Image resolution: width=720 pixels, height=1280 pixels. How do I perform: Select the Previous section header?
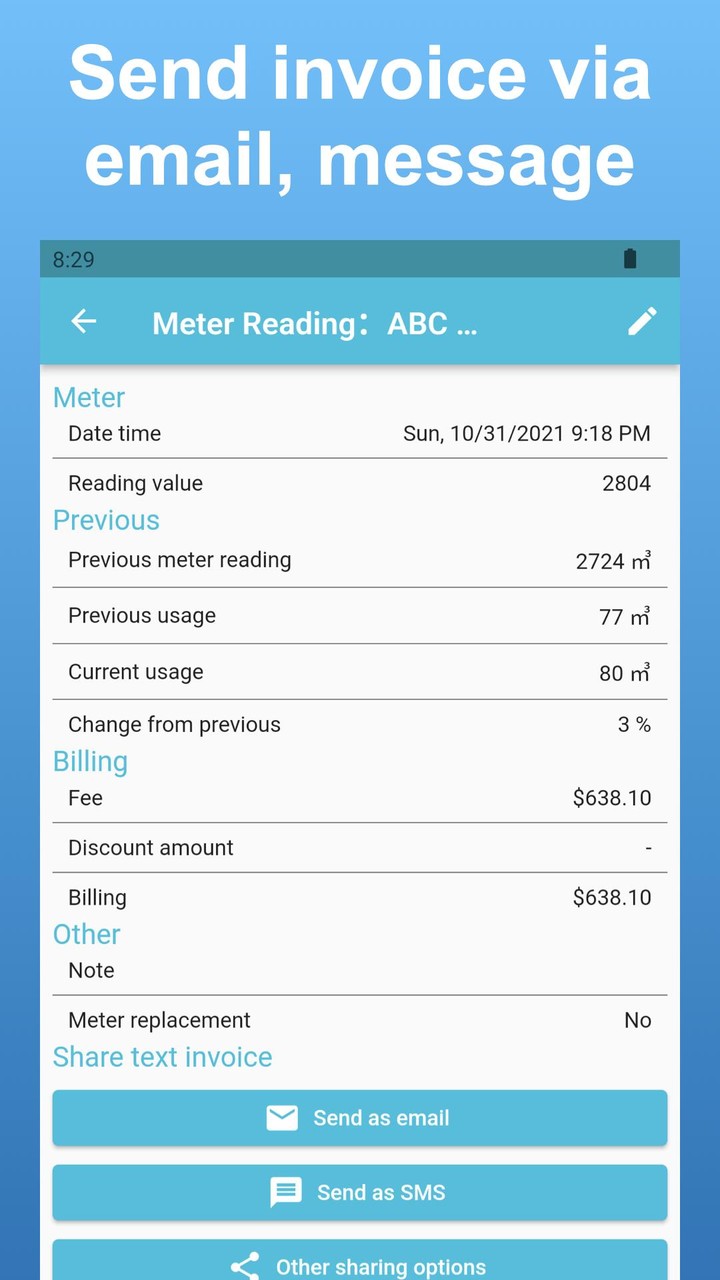coord(106,520)
